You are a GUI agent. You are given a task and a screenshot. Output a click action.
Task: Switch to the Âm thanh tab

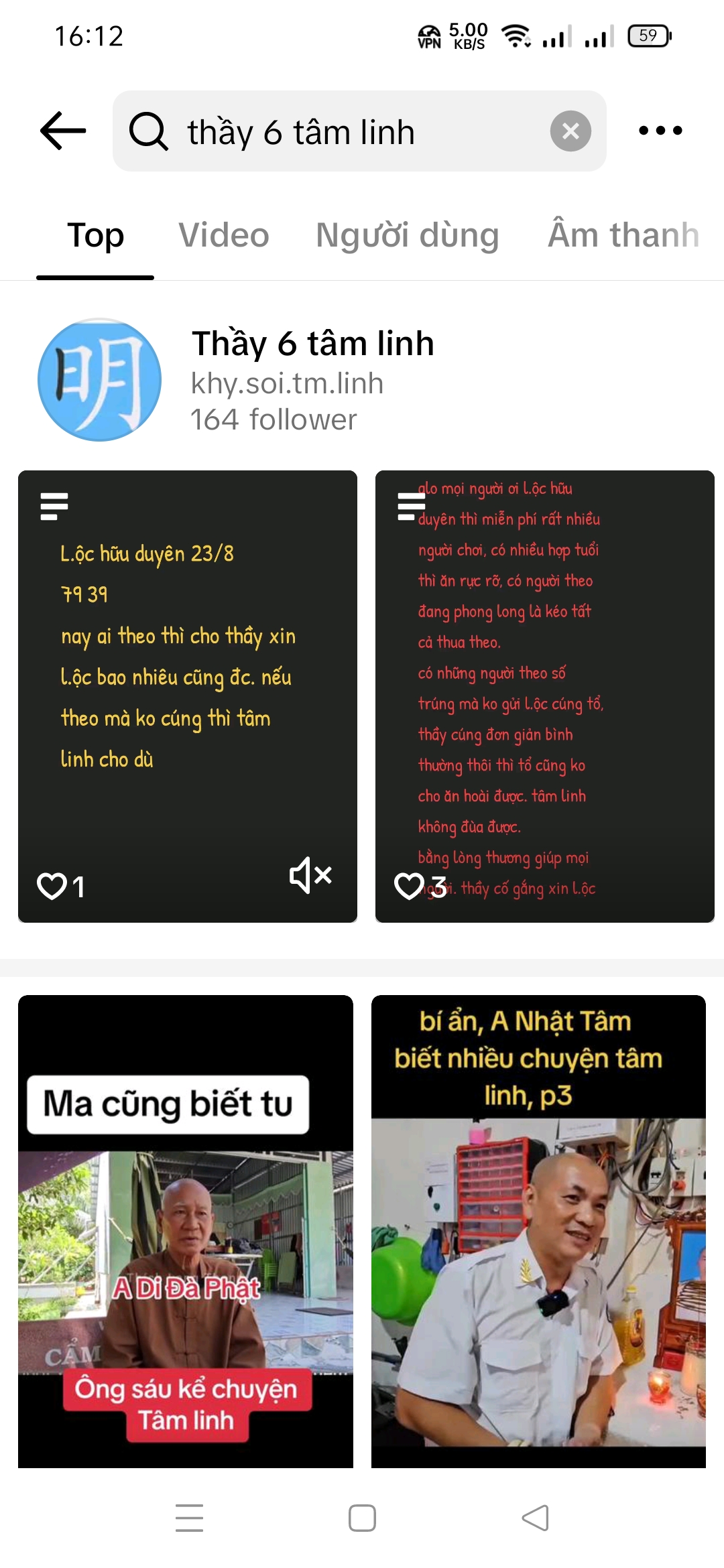[x=623, y=235]
